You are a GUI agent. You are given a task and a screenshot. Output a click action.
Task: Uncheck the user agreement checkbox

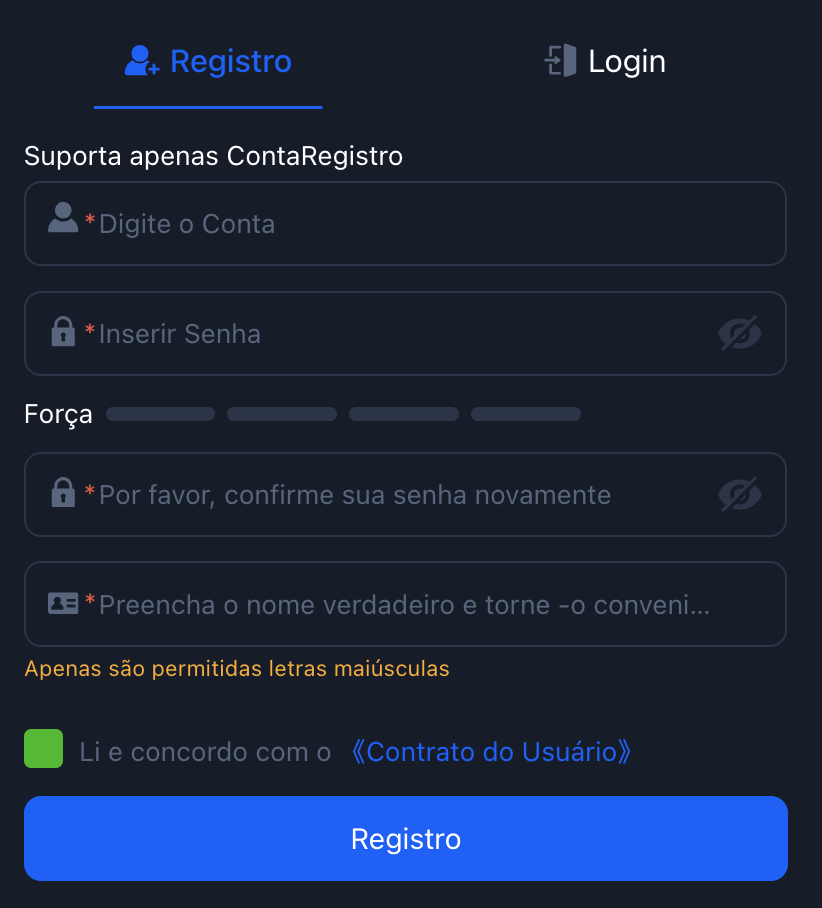(44, 749)
